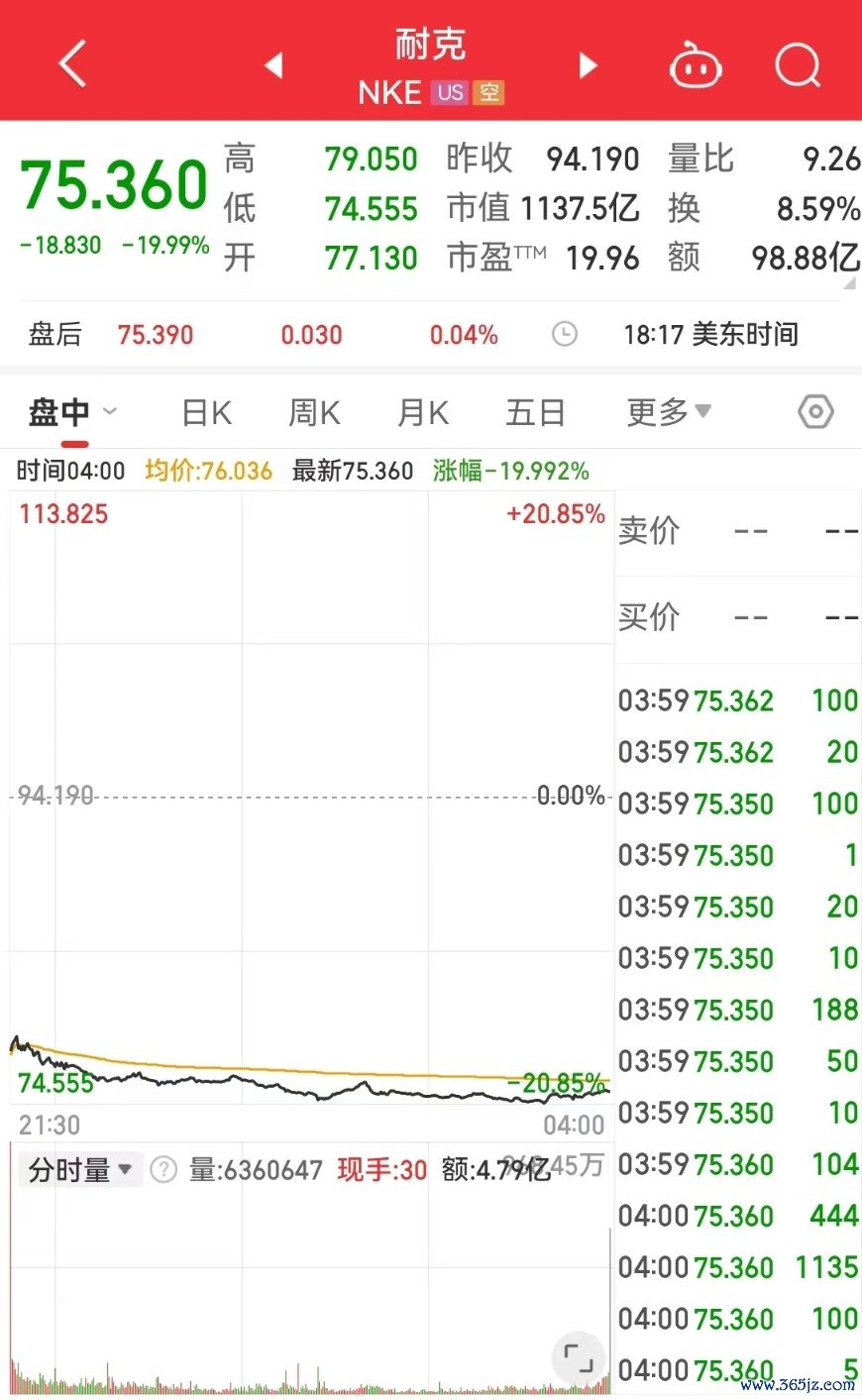Switch to the 周K chart
862x1400 pixels.
pos(314,412)
